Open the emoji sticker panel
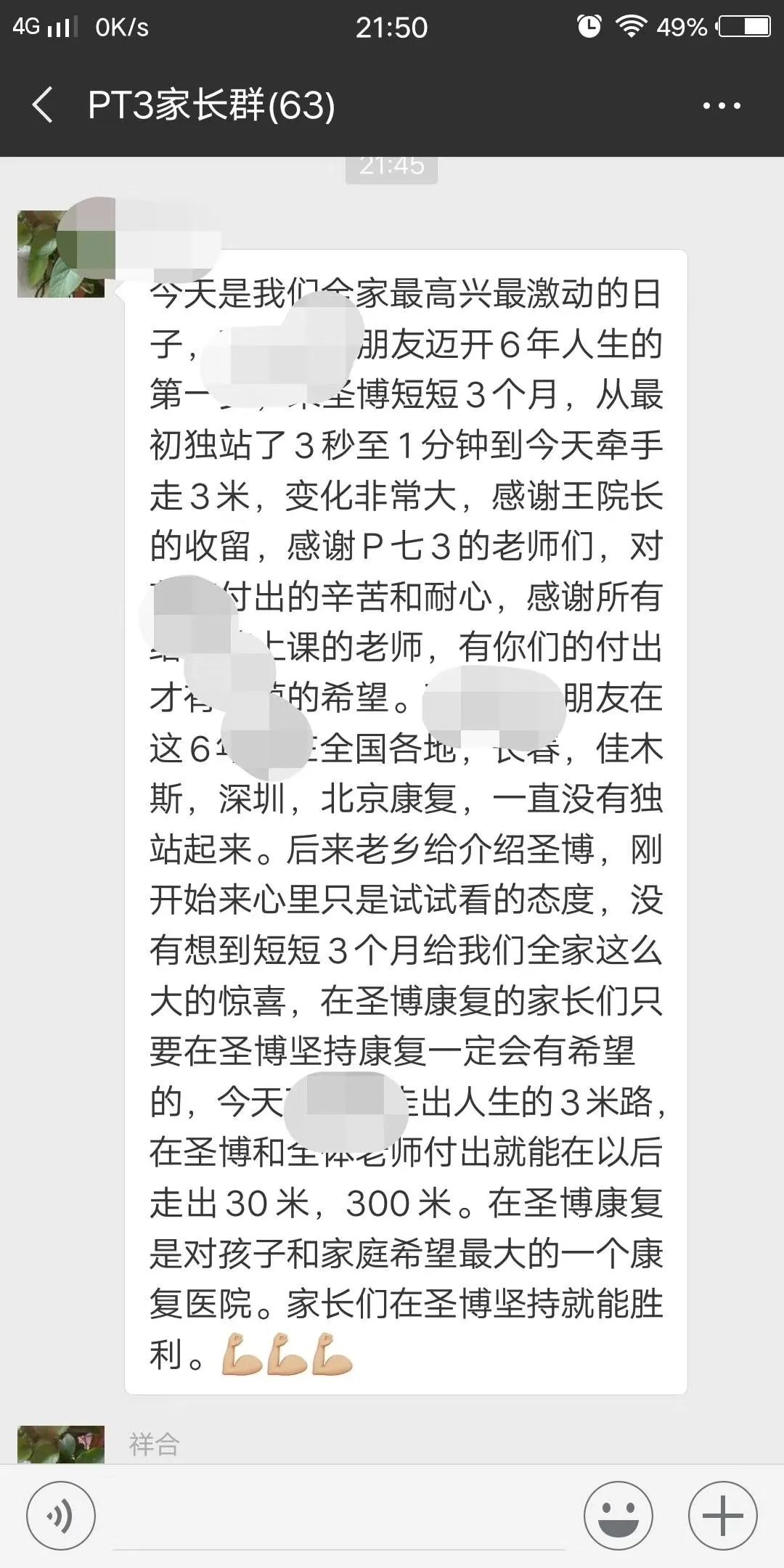Viewport: 784px width, 1568px height. click(618, 1516)
